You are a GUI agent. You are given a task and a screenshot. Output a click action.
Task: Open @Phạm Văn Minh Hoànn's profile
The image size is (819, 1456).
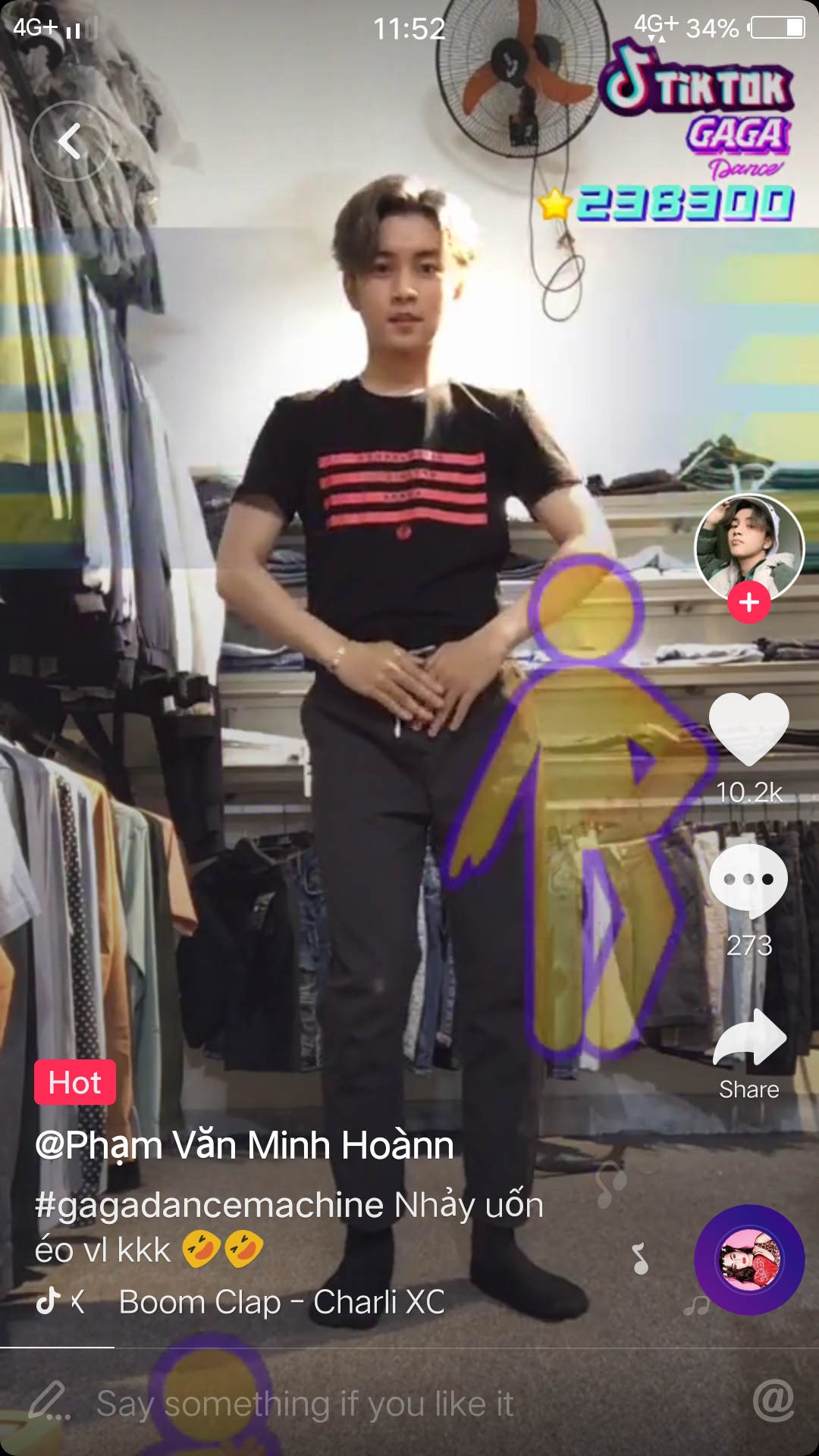pos(244,1145)
